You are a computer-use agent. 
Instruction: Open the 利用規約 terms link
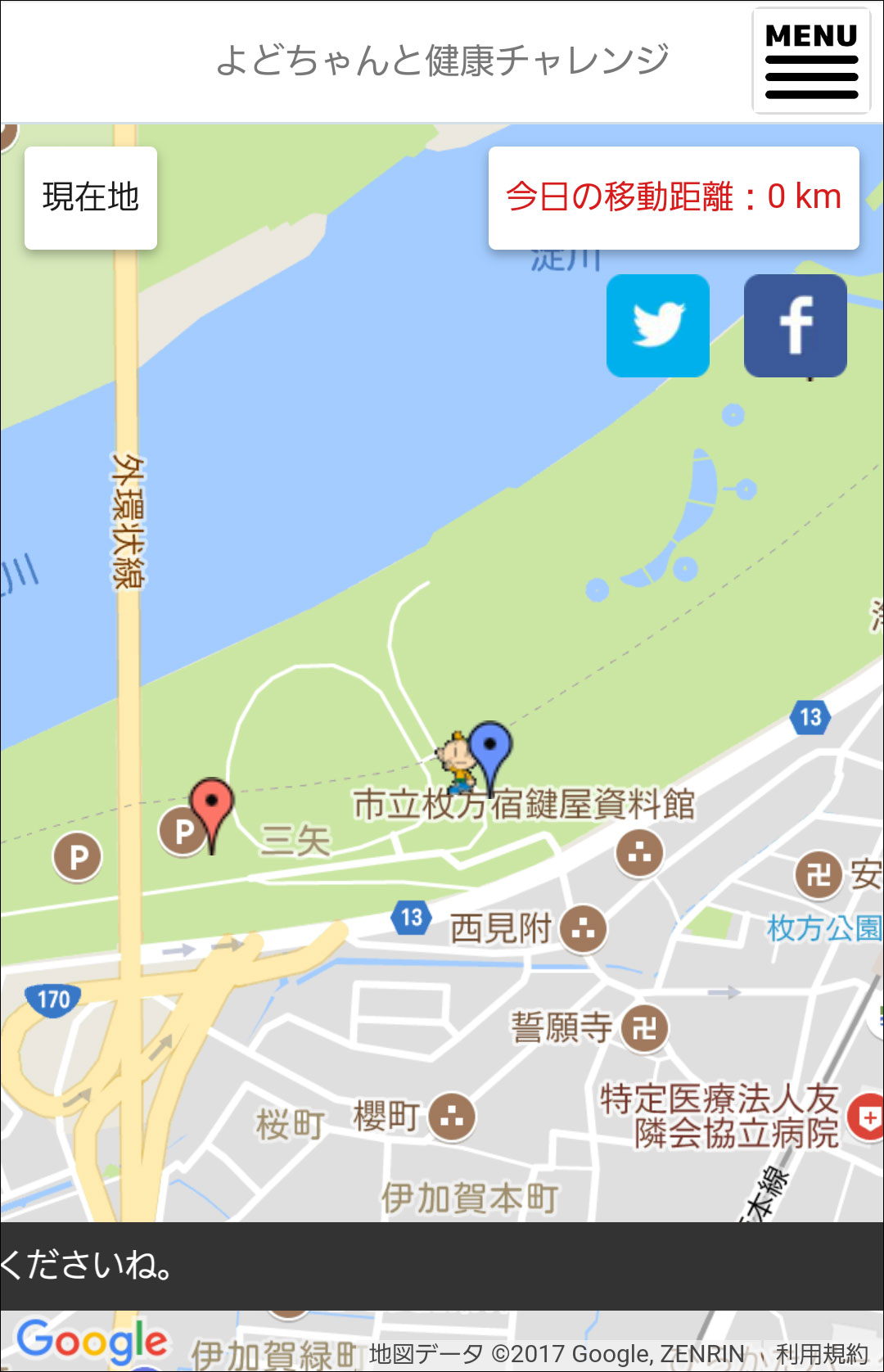[x=821, y=1355]
